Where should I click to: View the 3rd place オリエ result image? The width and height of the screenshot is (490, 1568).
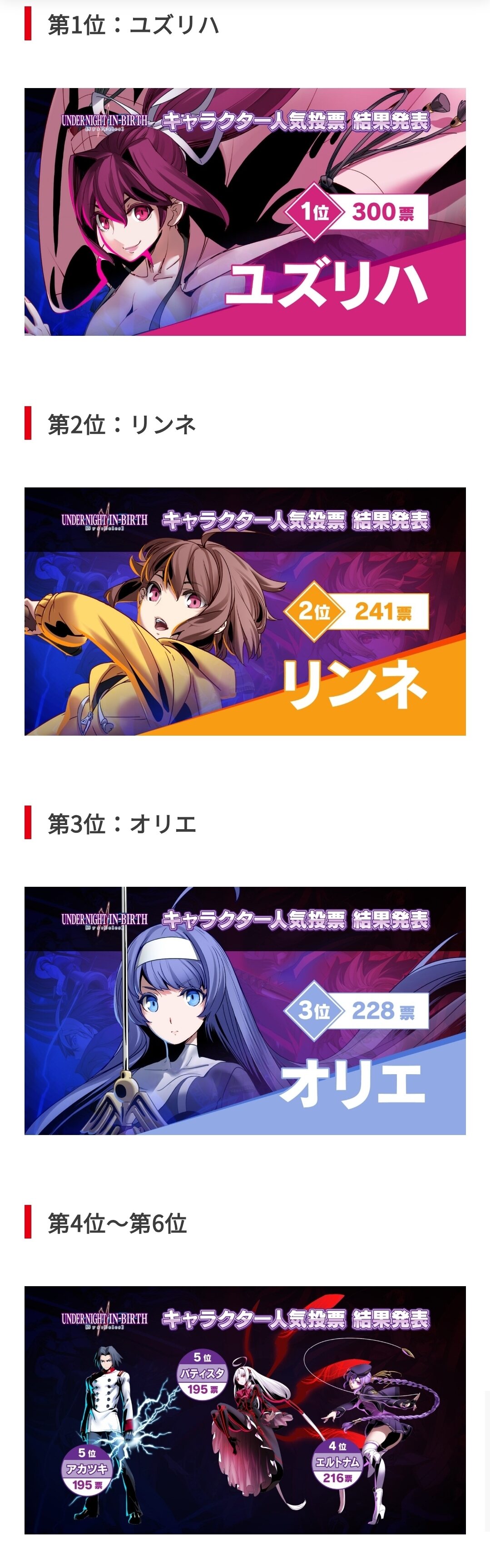click(x=245, y=1010)
